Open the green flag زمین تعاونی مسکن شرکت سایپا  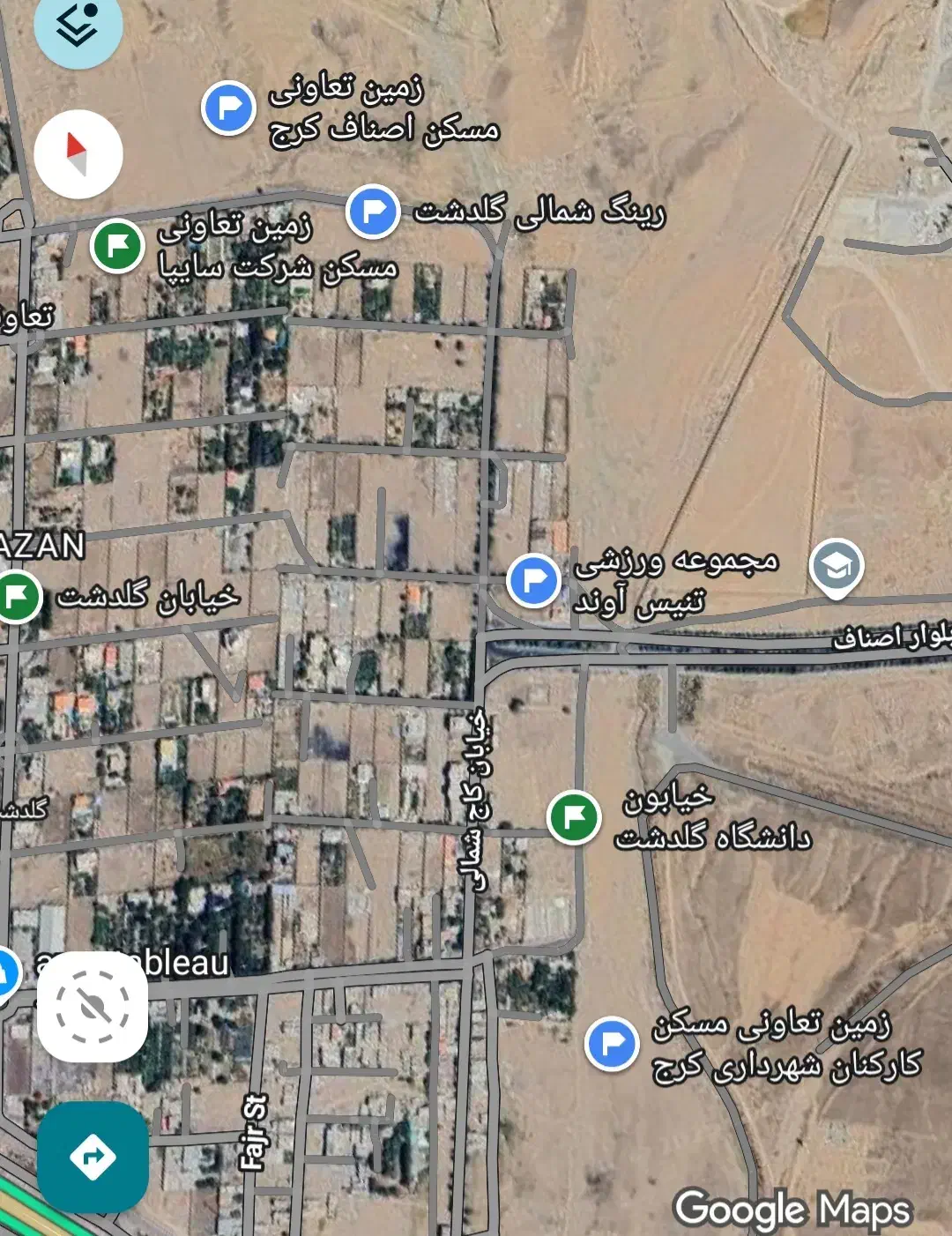point(117,245)
